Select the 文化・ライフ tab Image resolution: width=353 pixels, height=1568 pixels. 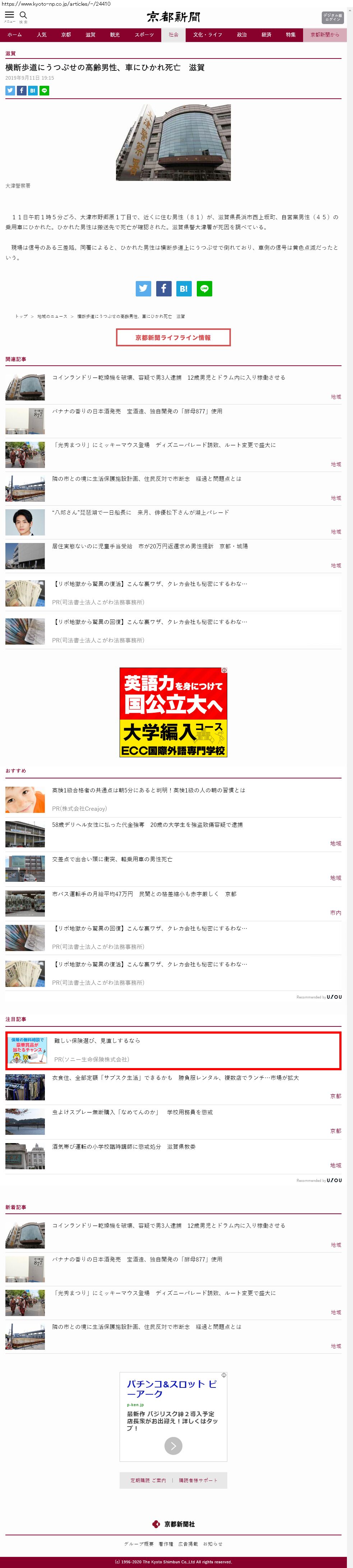(208, 35)
